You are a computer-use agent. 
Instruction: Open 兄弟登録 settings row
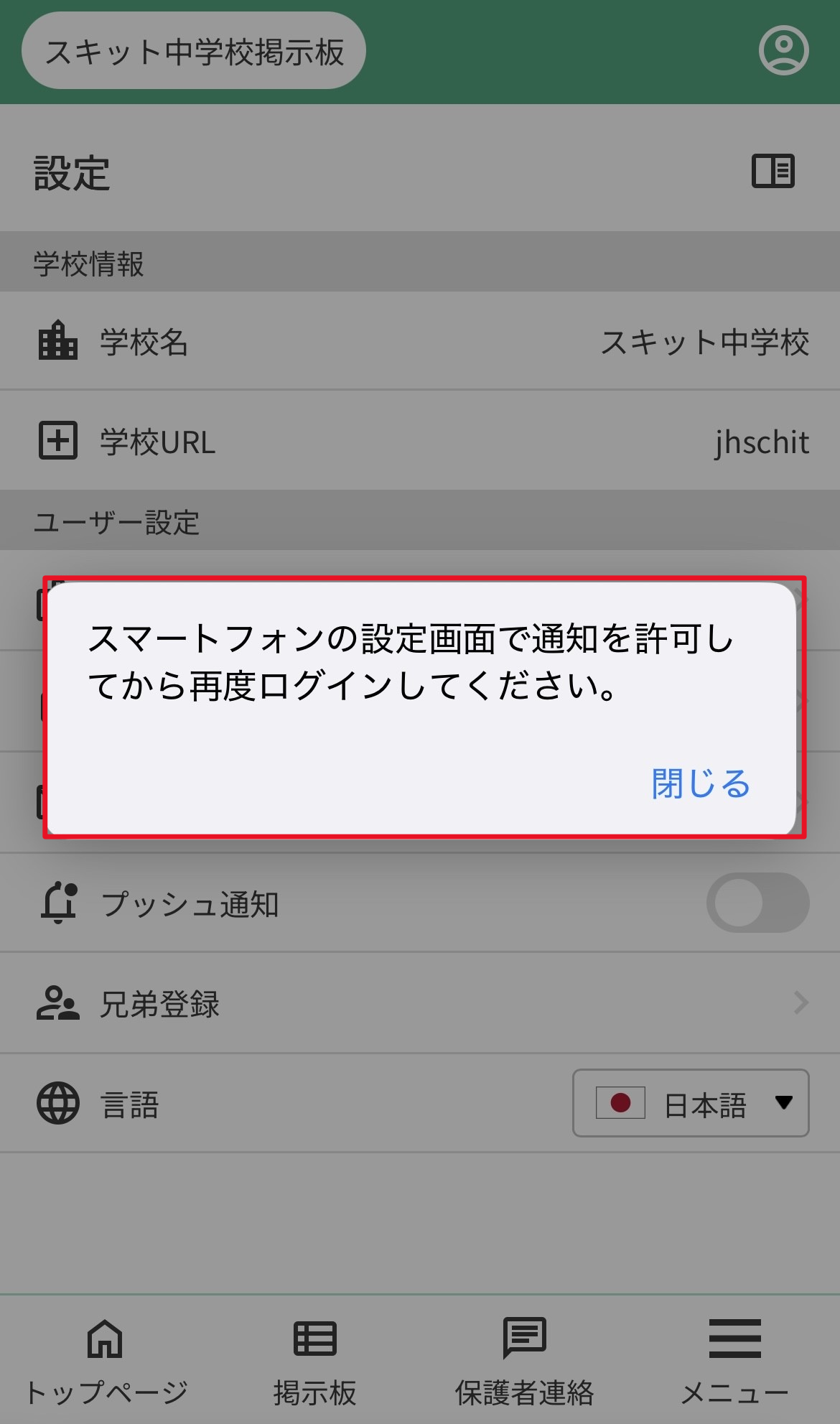tap(420, 1003)
